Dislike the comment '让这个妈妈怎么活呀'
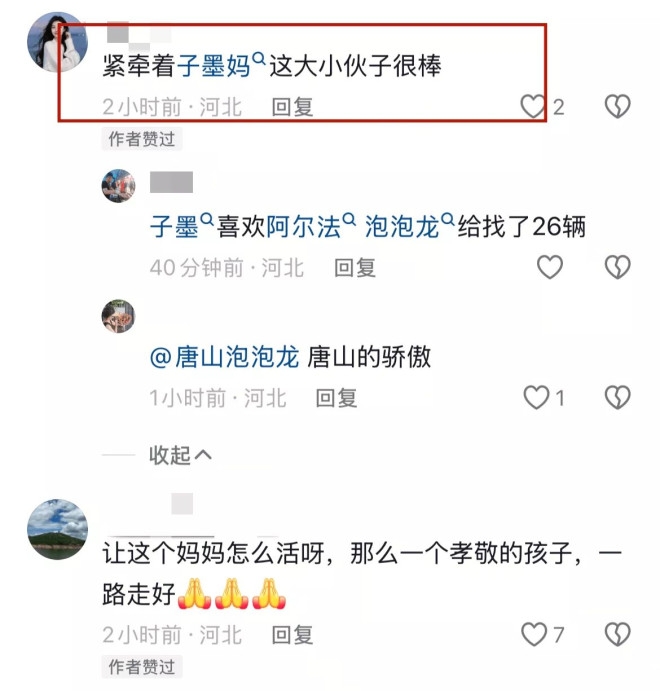 (617, 634)
